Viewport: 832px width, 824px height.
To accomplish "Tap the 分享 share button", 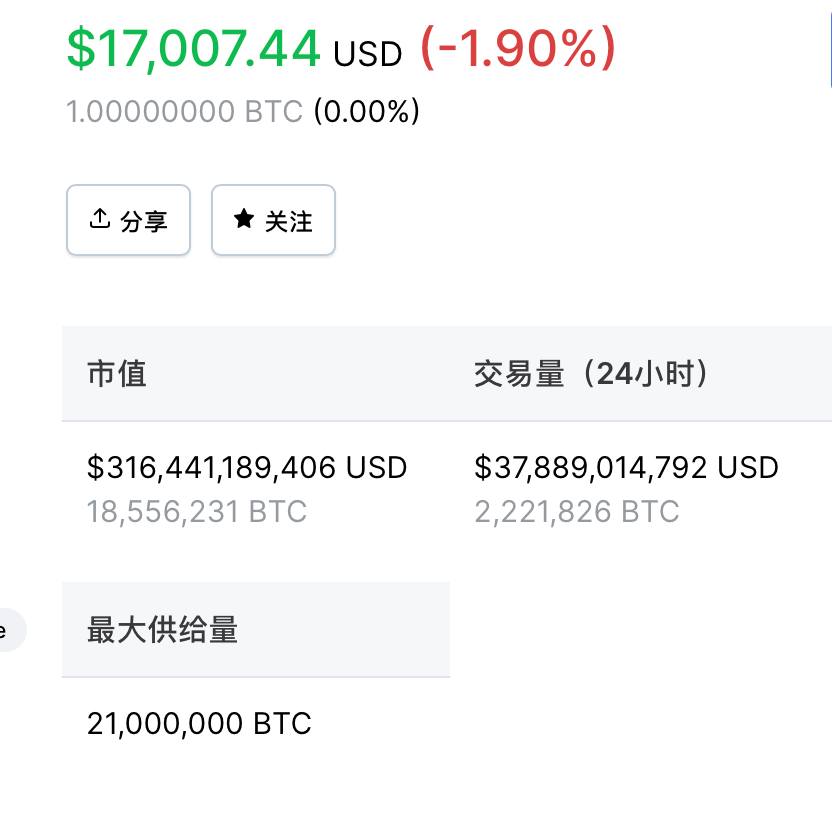I will pyautogui.click(x=128, y=220).
